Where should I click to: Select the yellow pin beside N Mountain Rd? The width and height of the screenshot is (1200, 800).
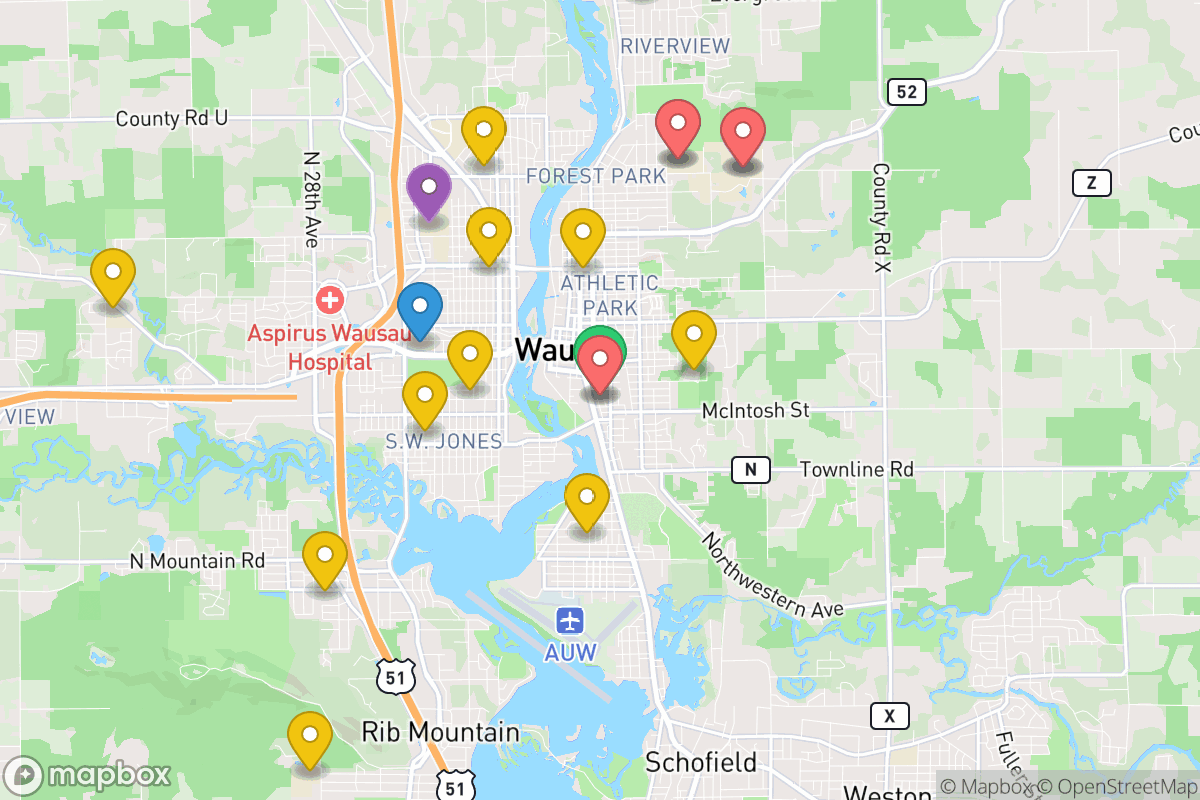point(324,556)
